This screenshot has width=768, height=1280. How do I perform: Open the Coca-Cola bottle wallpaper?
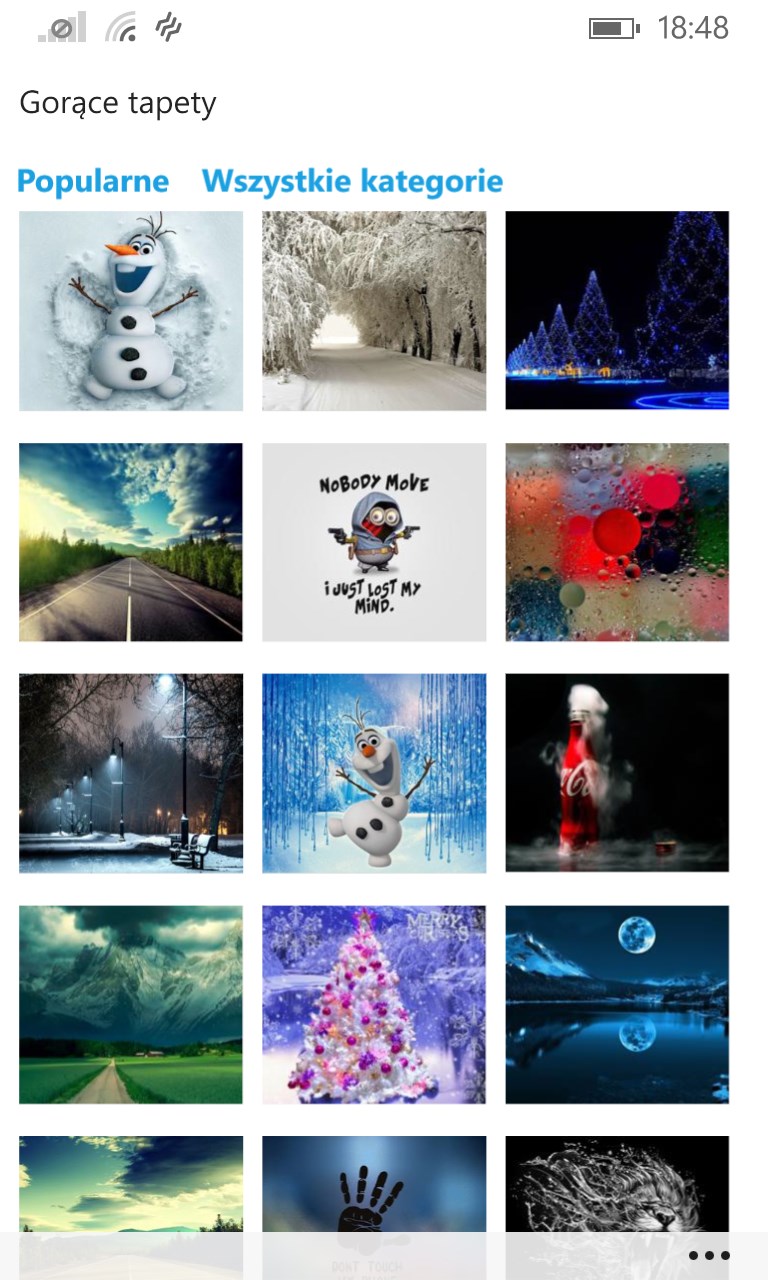[617, 773]
